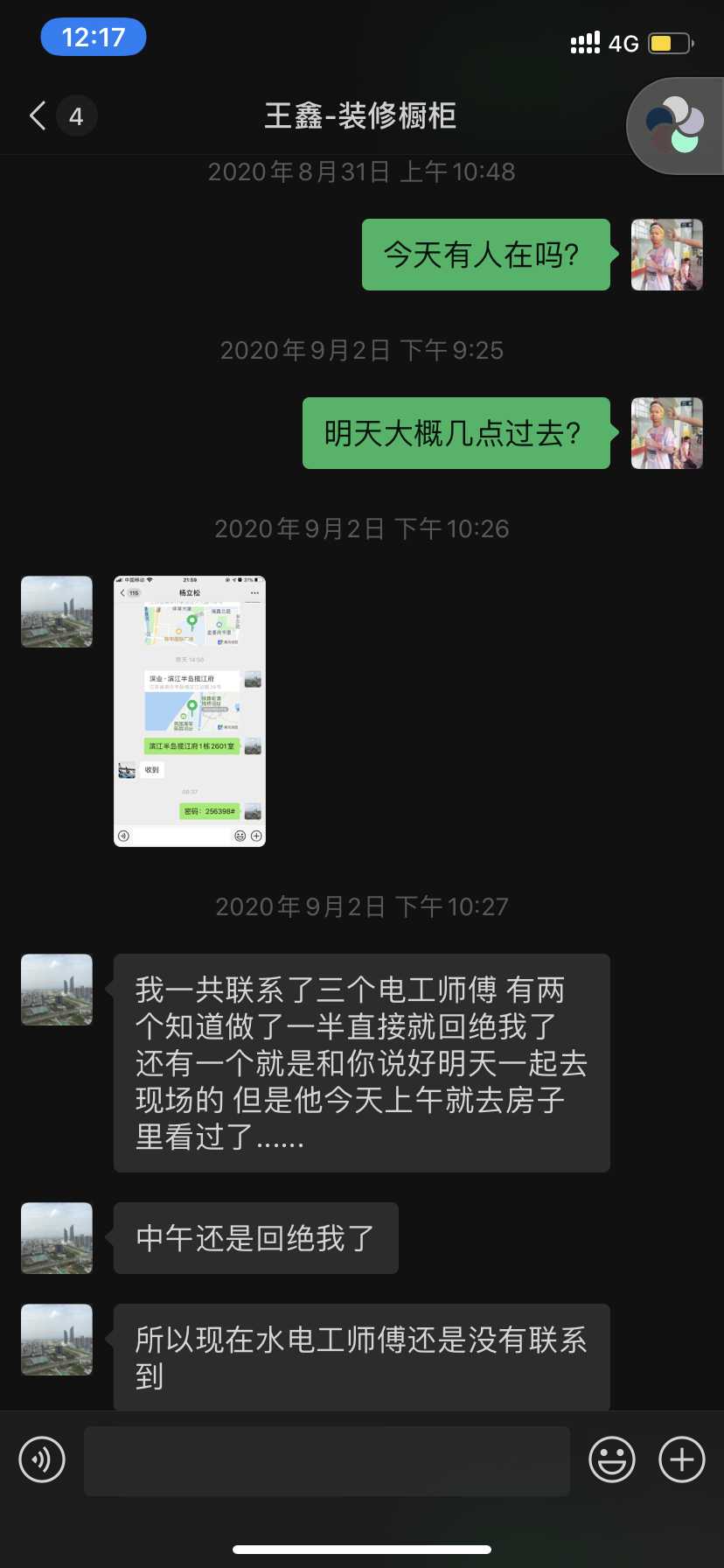This screenshot has width=724, height=1568.
Task: View contact avatar beside 中午还是回绝我了
Action: [x=57, y=1238]
